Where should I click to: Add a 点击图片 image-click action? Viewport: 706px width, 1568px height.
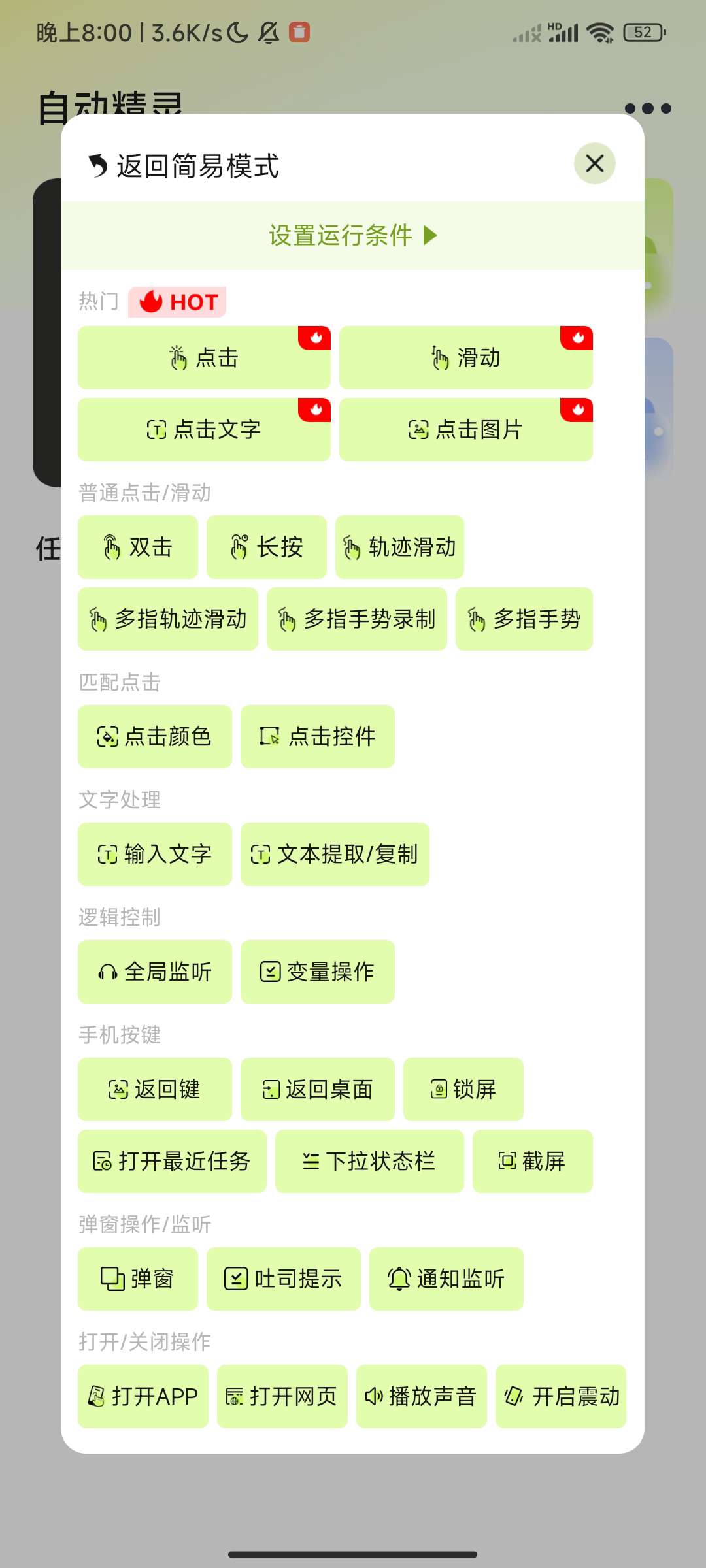click(x=465, y=429)
